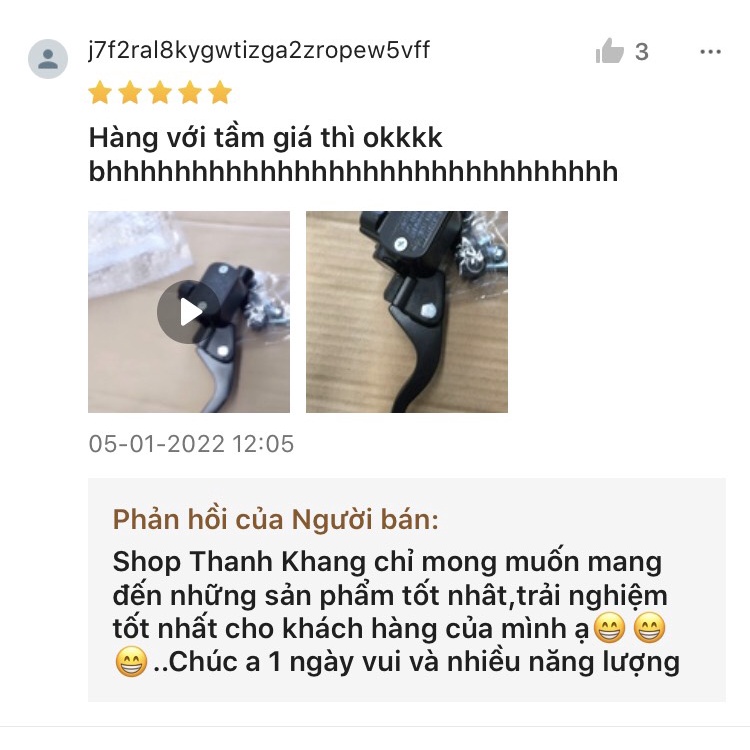Play the review video thumbnail
The height and width of the screenshot is (750, 750).
(x=189, y=312)
